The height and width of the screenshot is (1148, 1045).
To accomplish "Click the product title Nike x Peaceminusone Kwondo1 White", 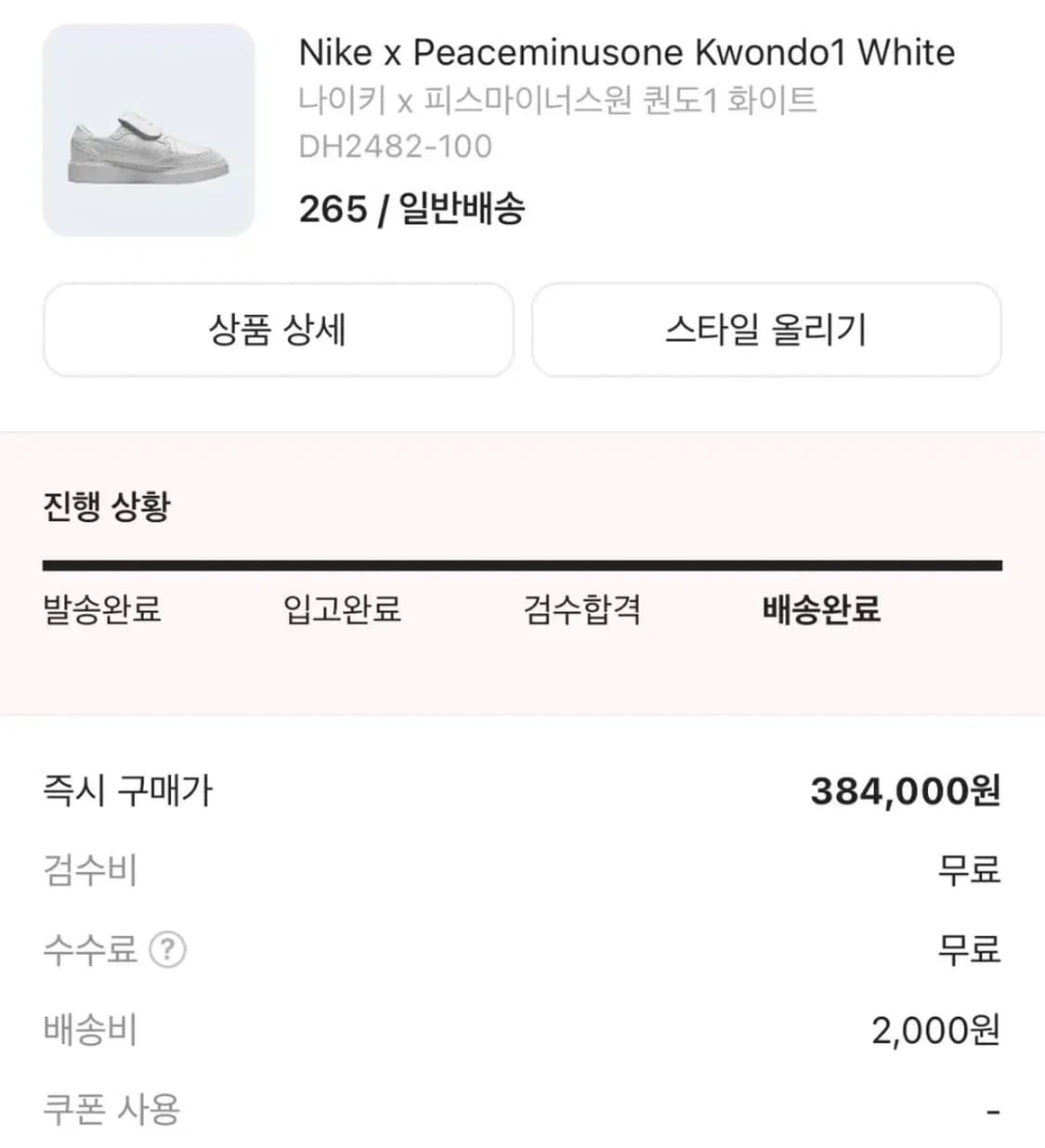I will [624, 53].
